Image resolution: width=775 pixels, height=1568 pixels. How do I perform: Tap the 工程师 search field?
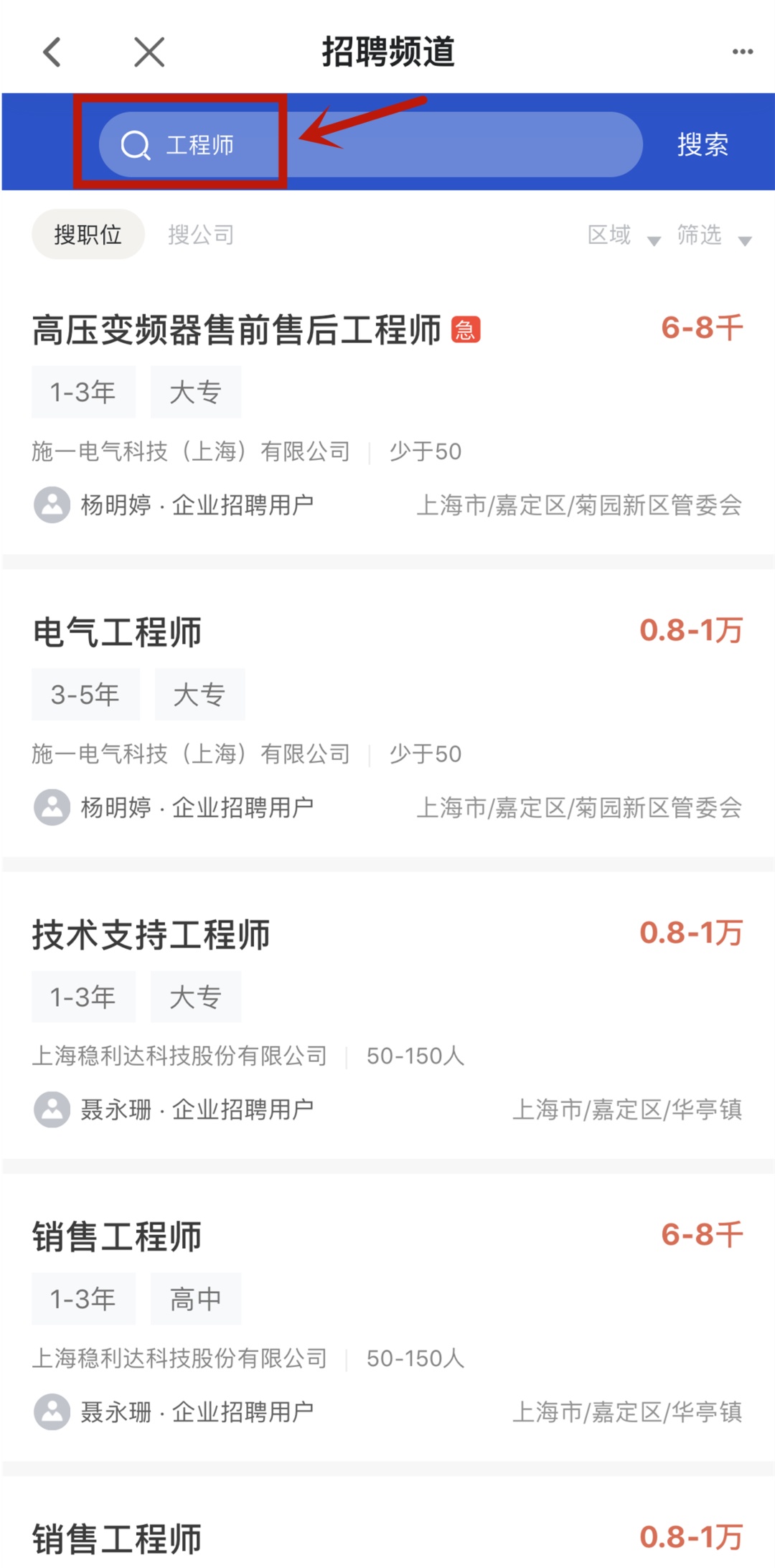[370, 144]
